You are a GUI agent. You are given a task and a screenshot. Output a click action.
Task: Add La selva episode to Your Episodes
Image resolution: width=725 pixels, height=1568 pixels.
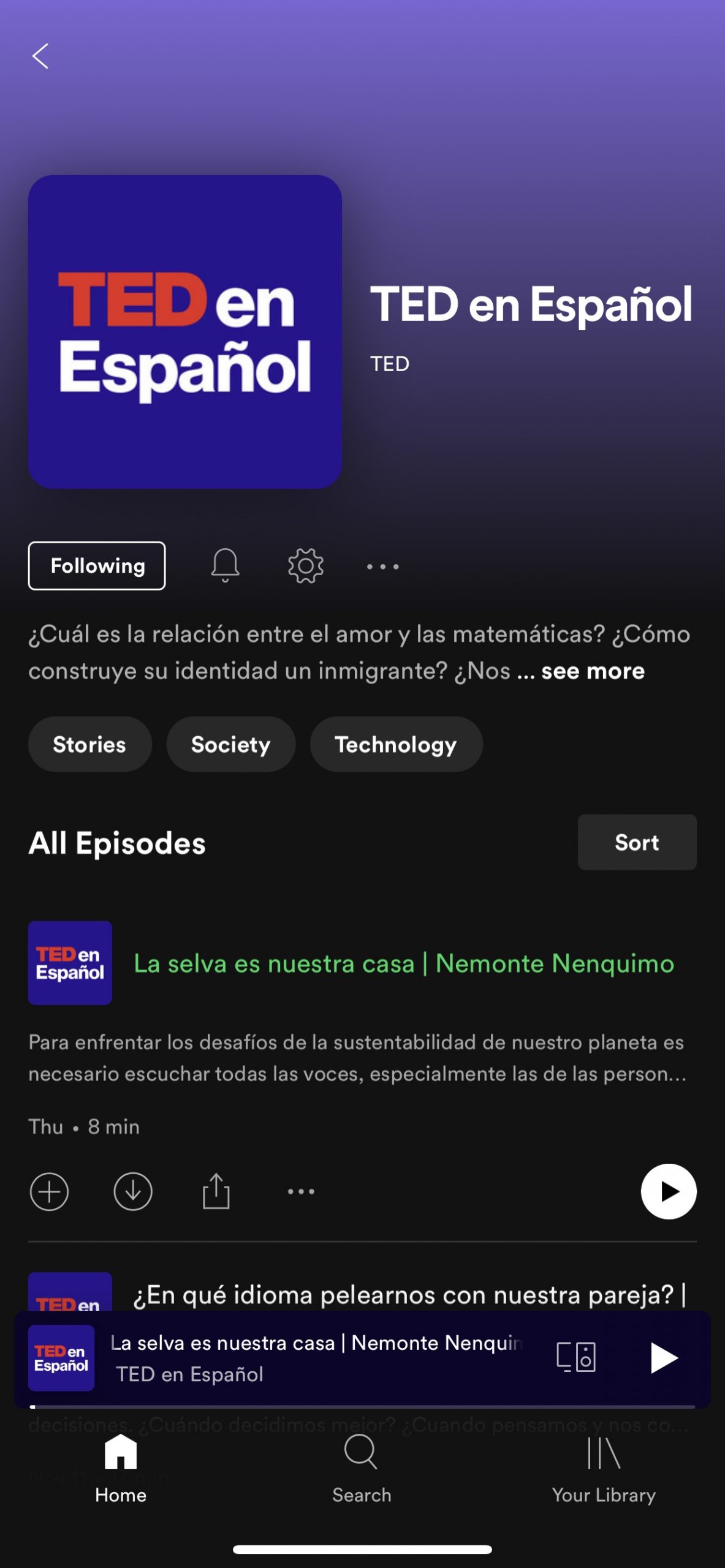pyautogui.click(x=49, y=1191)
